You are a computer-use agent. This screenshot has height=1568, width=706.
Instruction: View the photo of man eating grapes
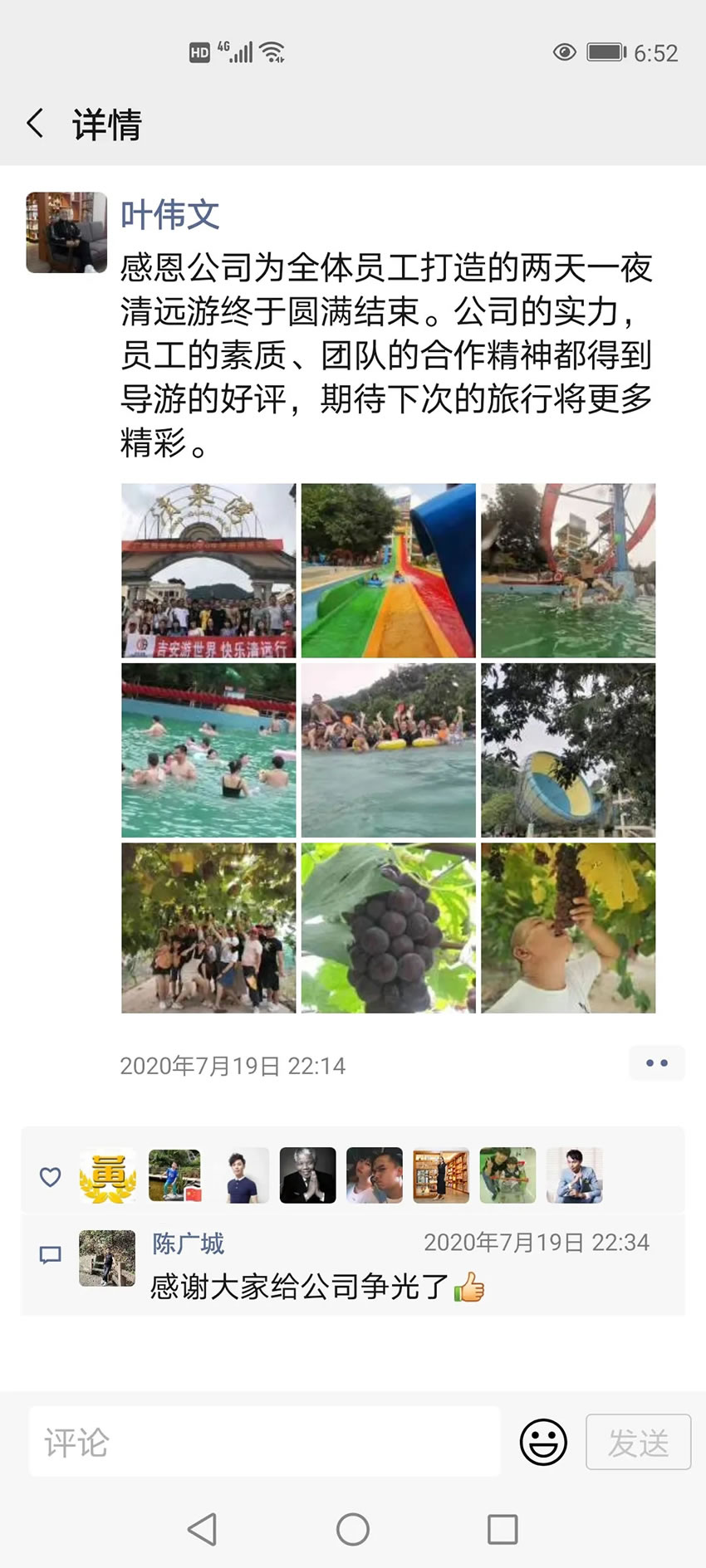tap(568, 928)
